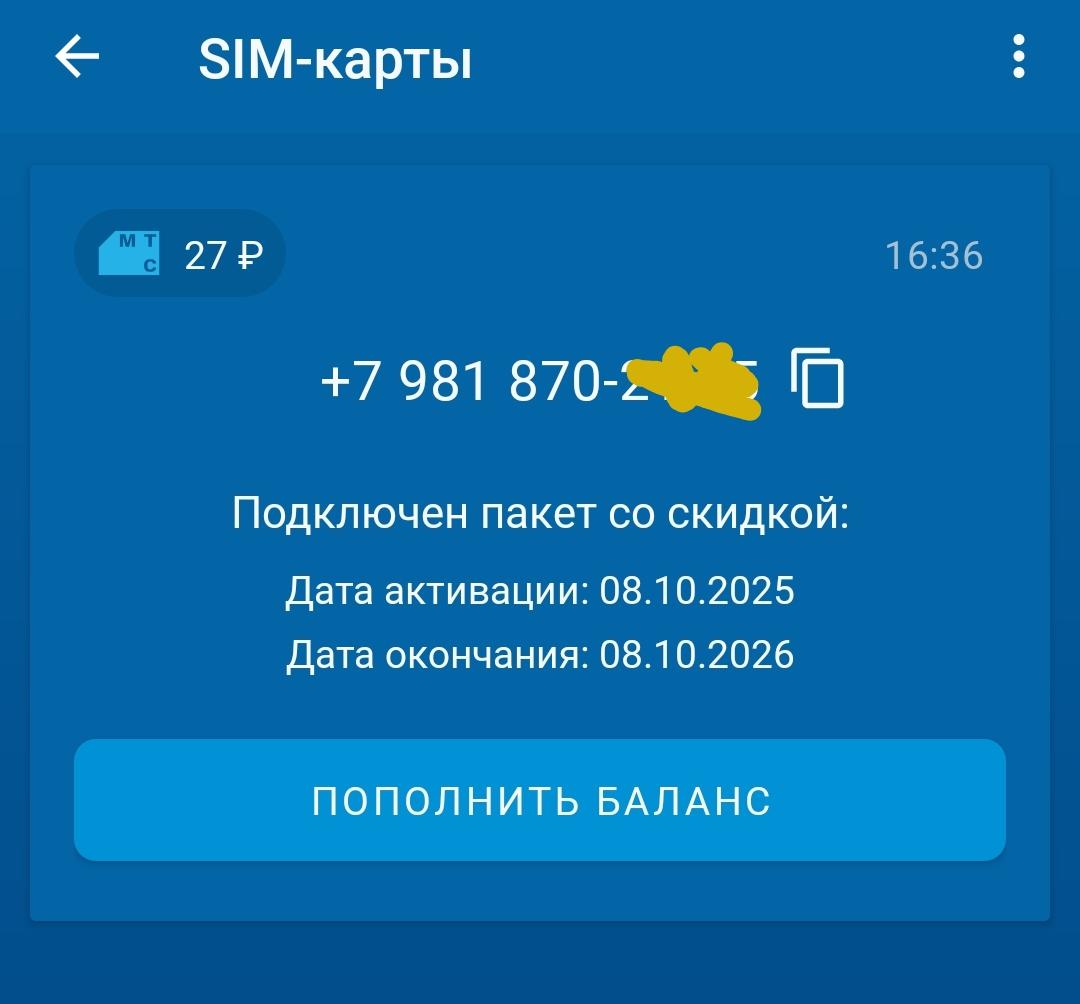
Task: Tap the ПОПОЛНИТЬ БАЛАНС button
Action: pyautogui.click(x=540, y=800)
